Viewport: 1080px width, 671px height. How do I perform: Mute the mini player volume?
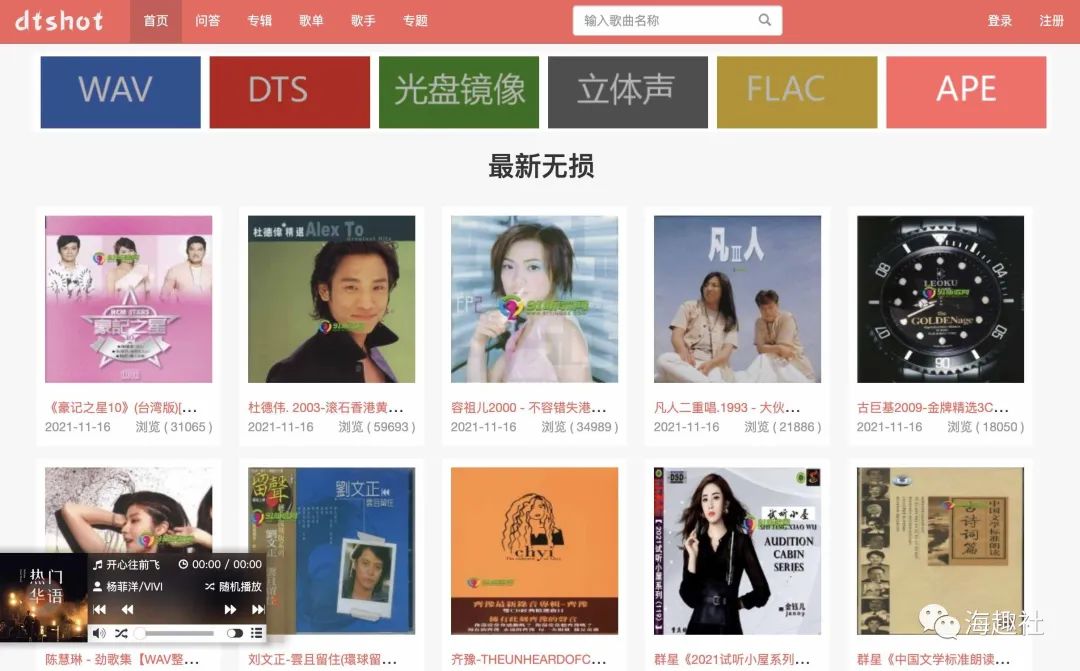[99, 633]
